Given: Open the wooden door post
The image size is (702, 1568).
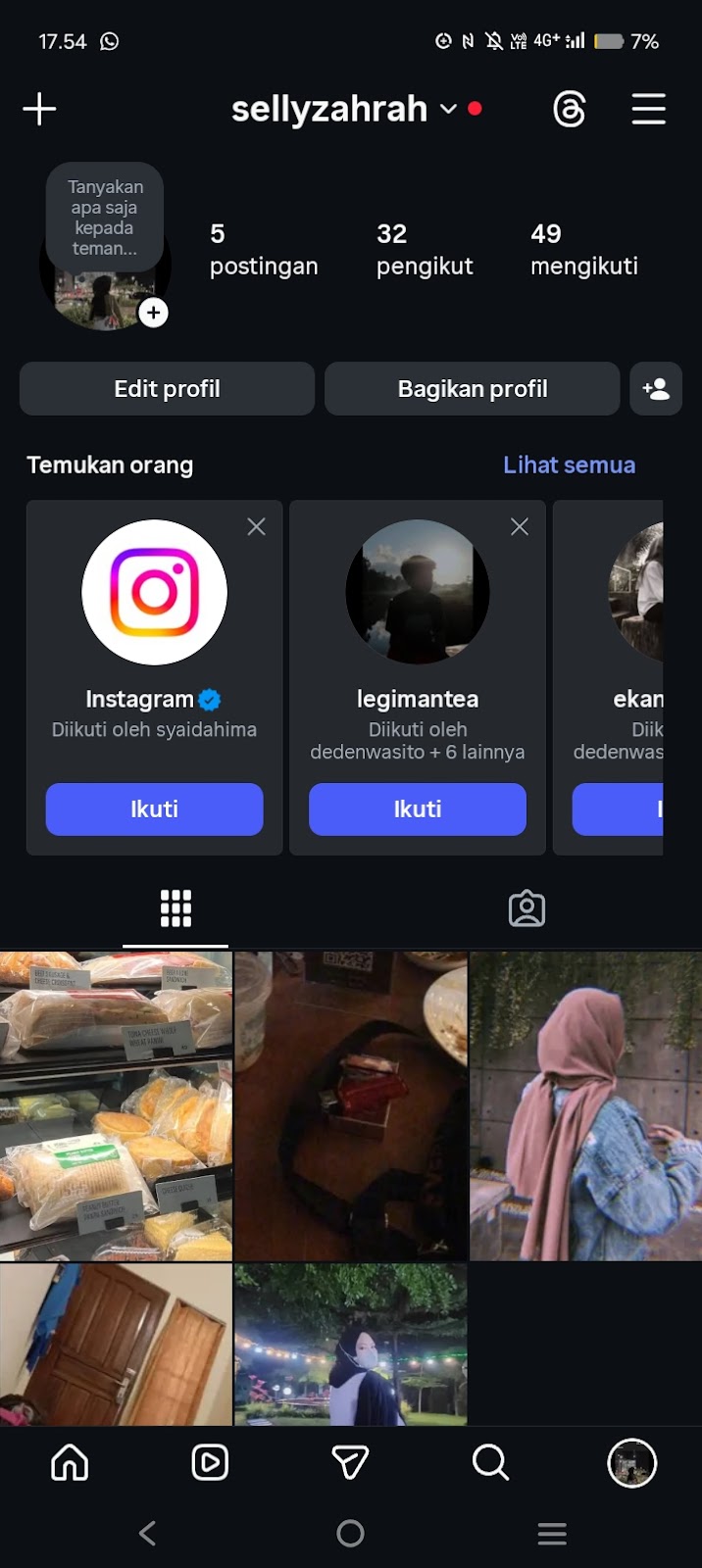Looking at the screenshot, I should coord(116,1343).
